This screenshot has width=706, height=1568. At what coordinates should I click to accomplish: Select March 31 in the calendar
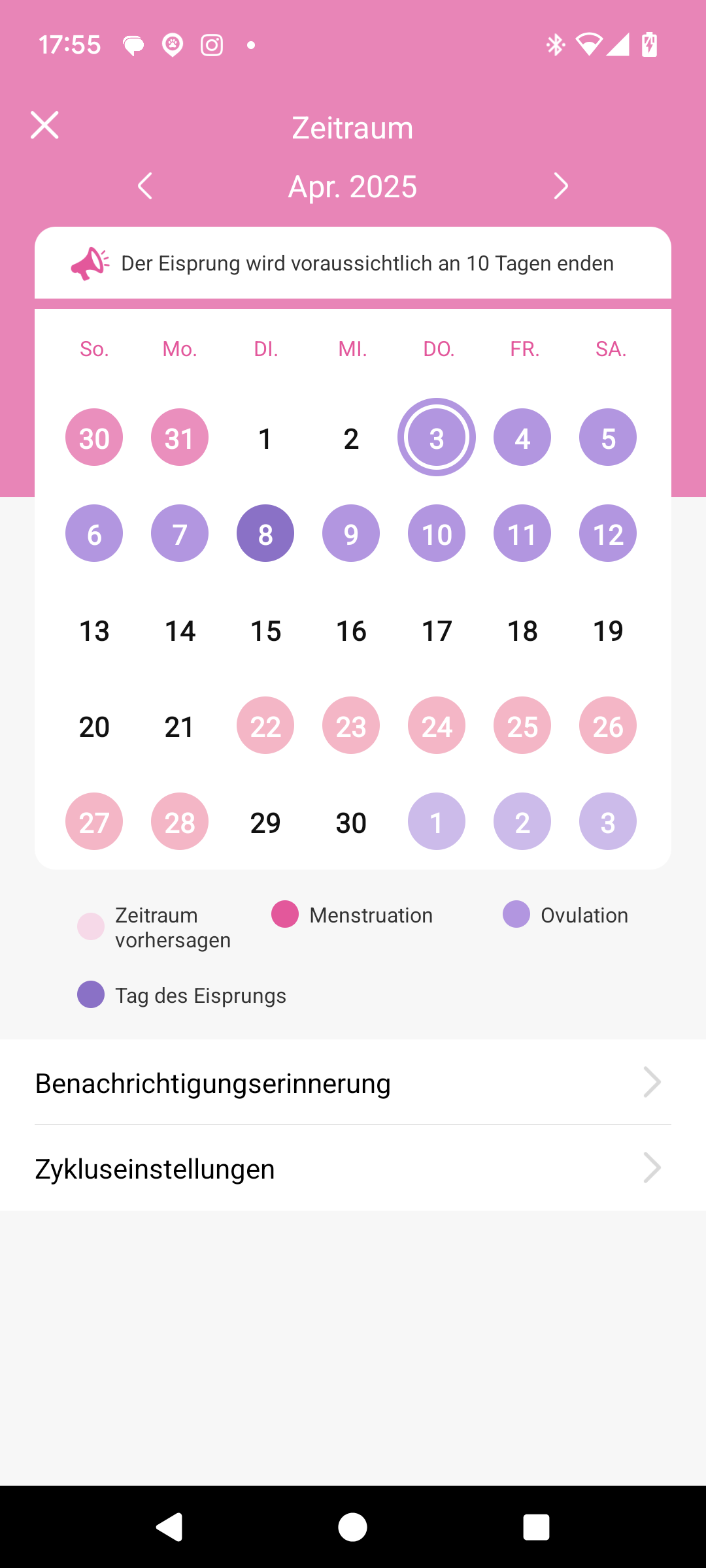point(180,437)
